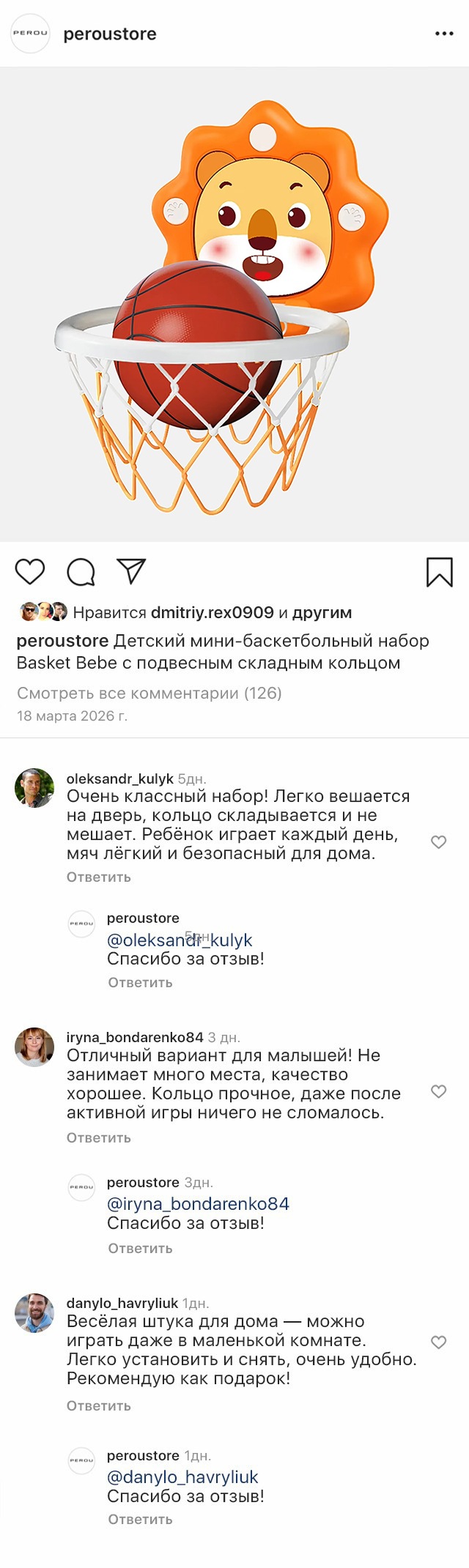Image resolution: width=469 pixels, height=1568 pixels.
Task: Open dmitriy.rex0909 profile from likes
Action: [x=212, y=612]
